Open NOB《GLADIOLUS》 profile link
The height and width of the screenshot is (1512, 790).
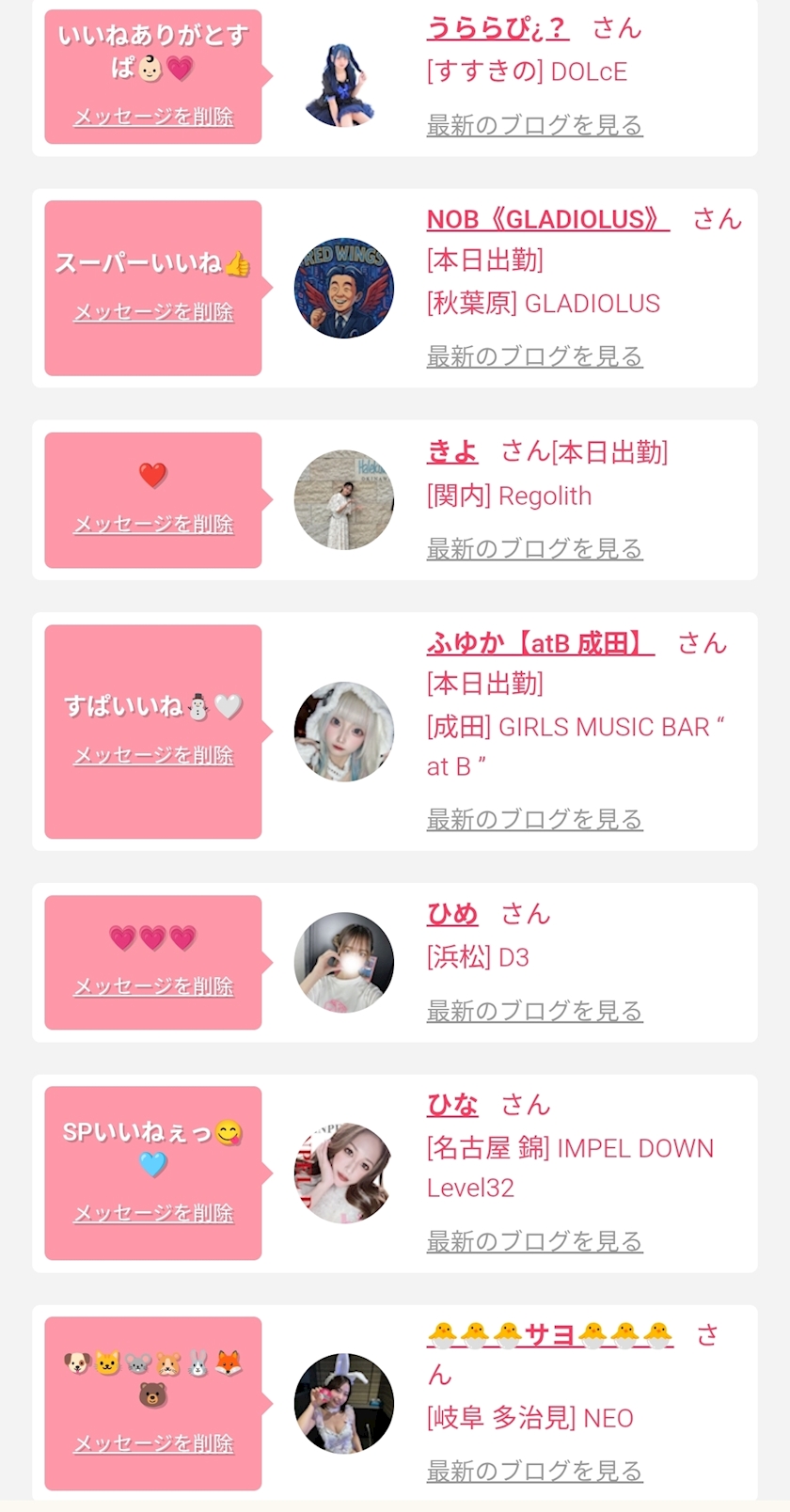tap(547, 219)
